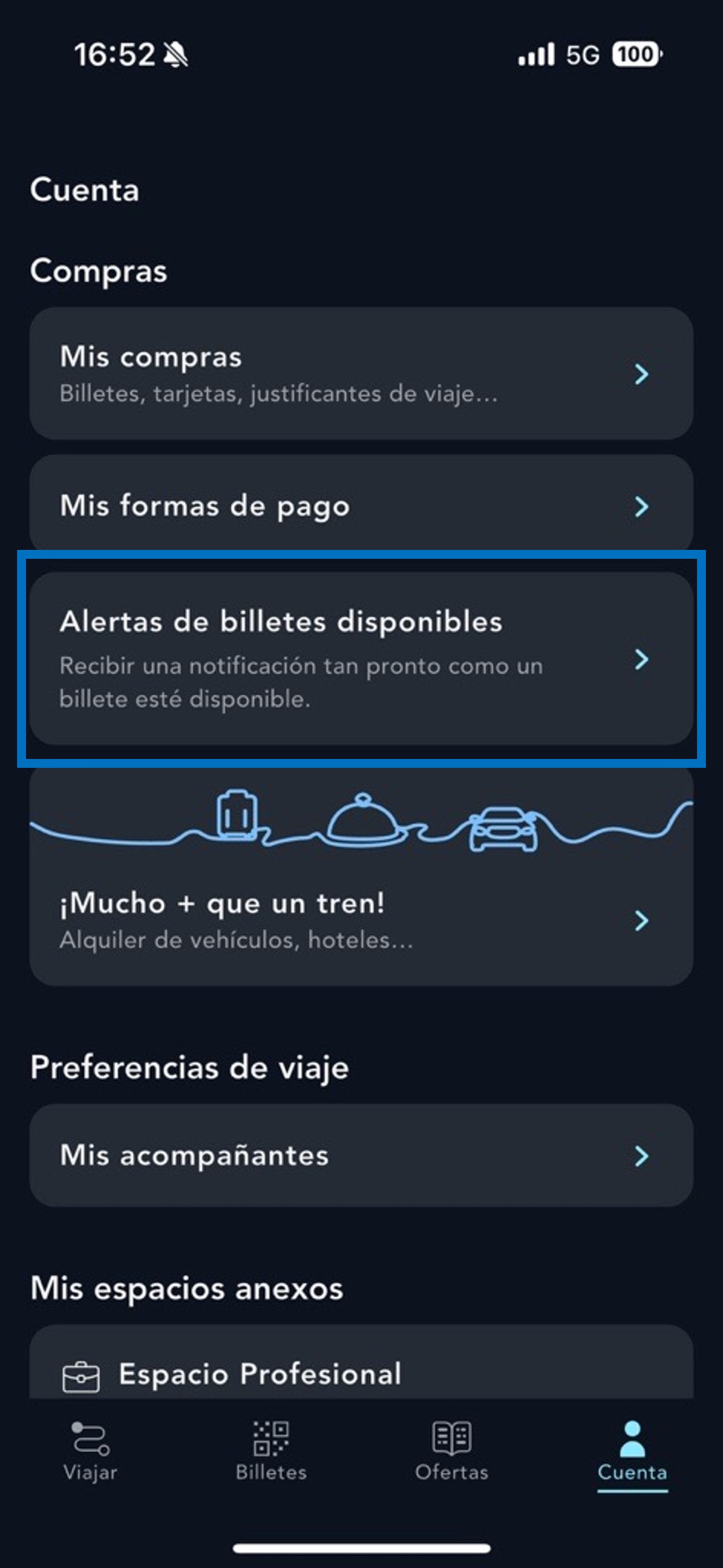Switch to the Billetes tab
Viewport: 723px width, 1568px height.
271,1451
